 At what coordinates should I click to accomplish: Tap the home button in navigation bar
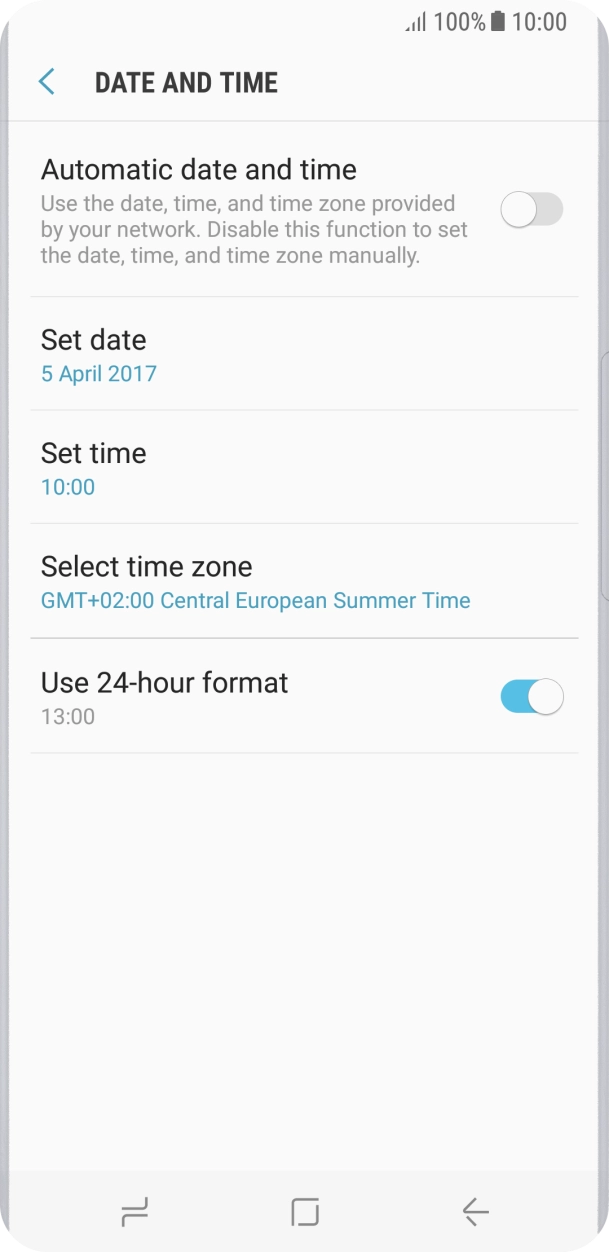[x=305, y=1212]
